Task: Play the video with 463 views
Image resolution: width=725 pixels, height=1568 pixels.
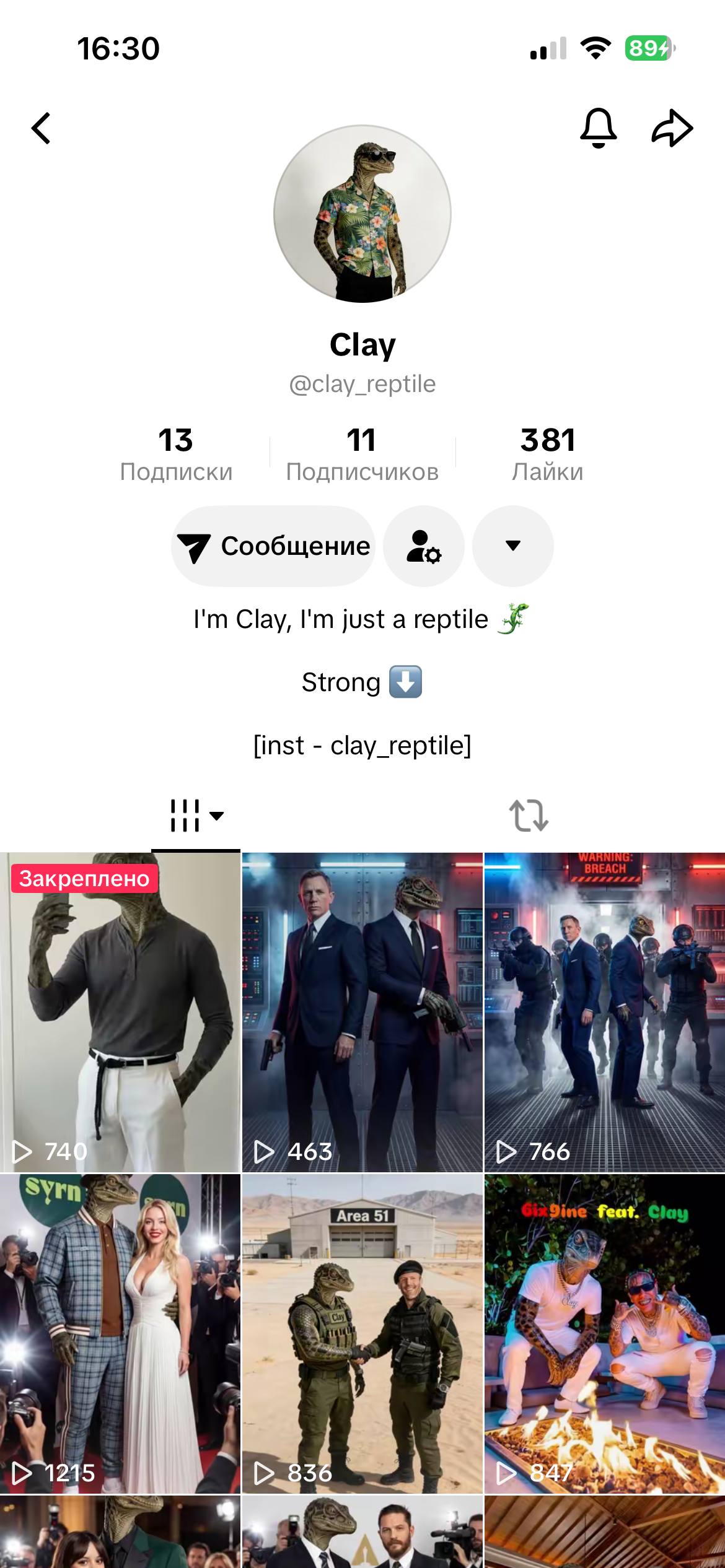Action: coord(362,1012)
